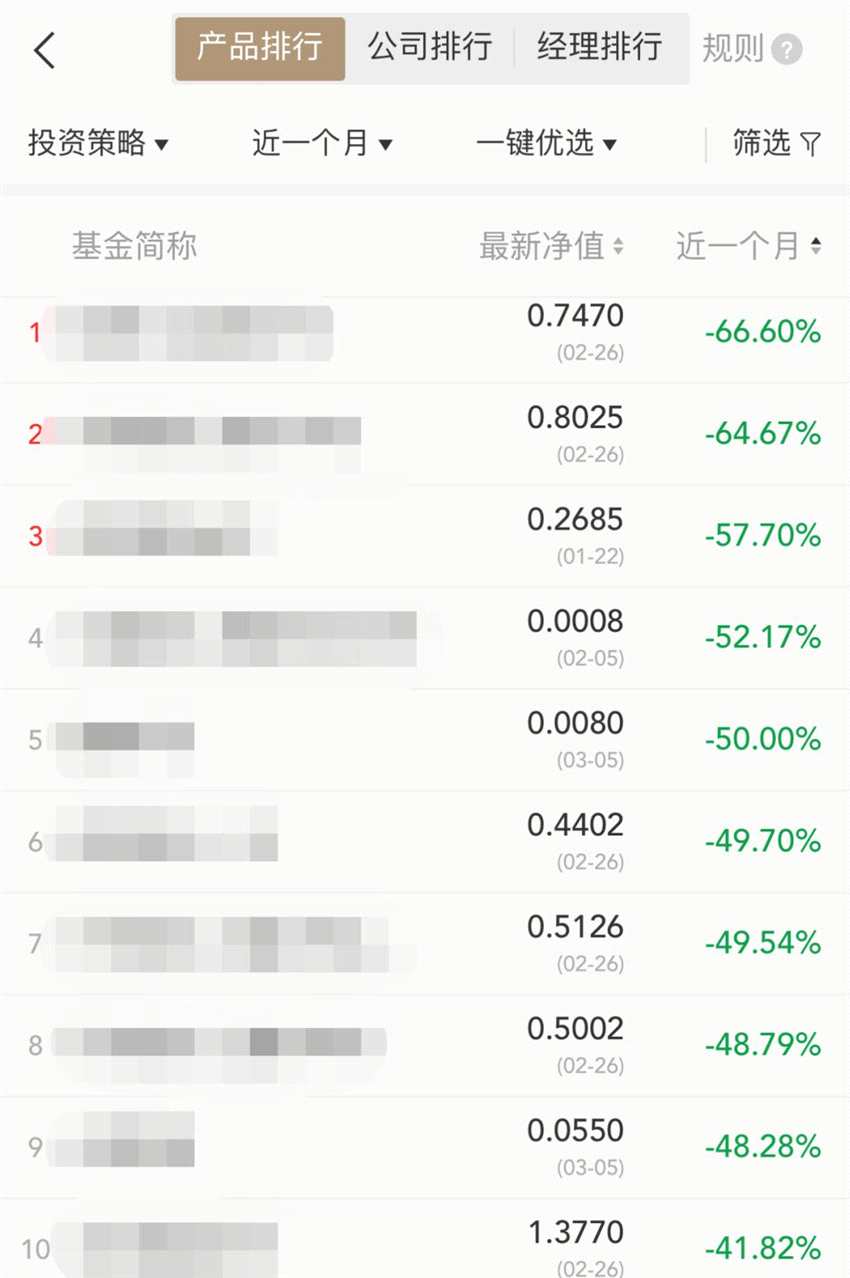Sort by 近一个月 column header
The image size is (850, 1278).
[x=748, y=246]
